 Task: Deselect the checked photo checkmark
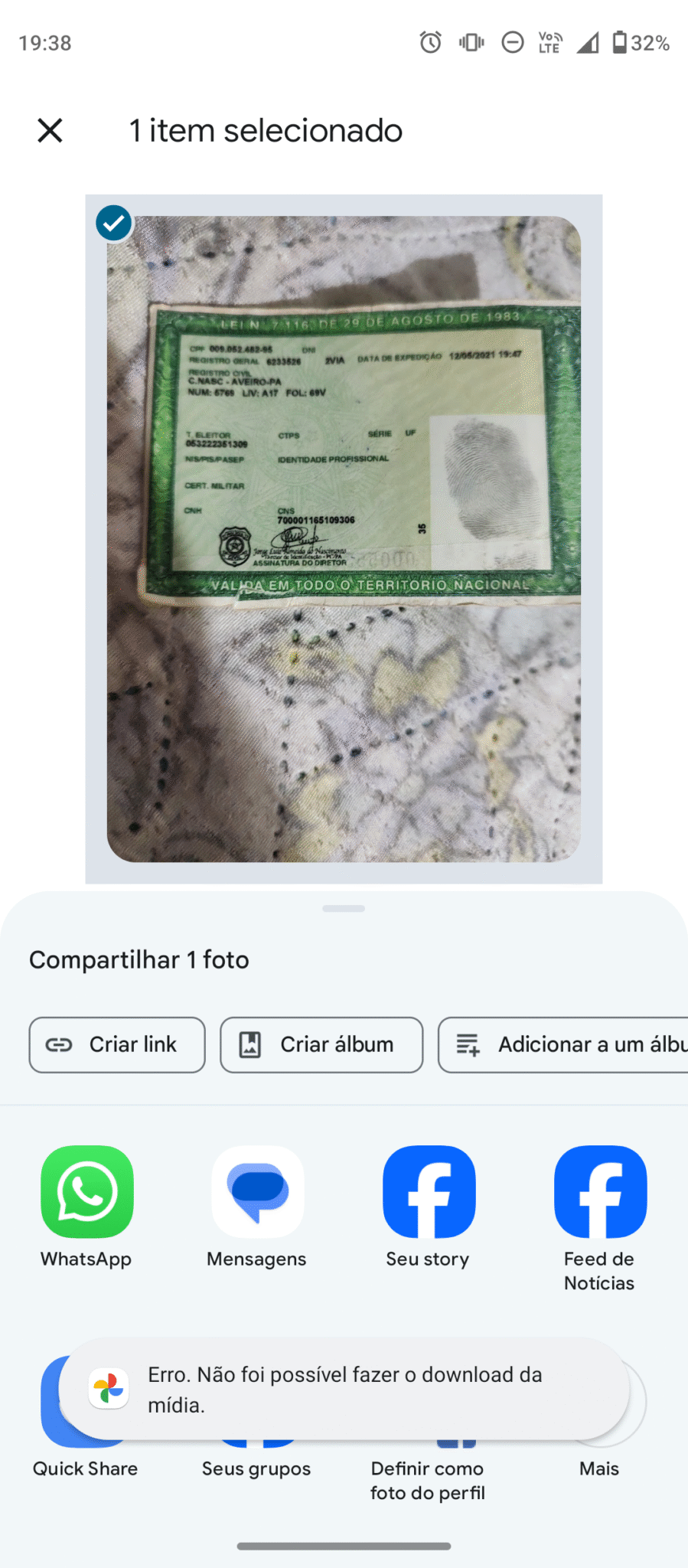[x=114, y=224]
